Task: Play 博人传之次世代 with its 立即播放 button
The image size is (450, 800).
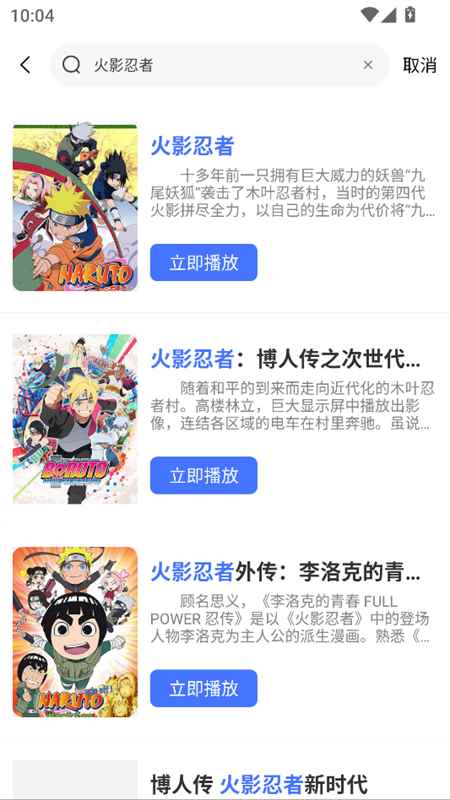Action: (x=204, y=475)
